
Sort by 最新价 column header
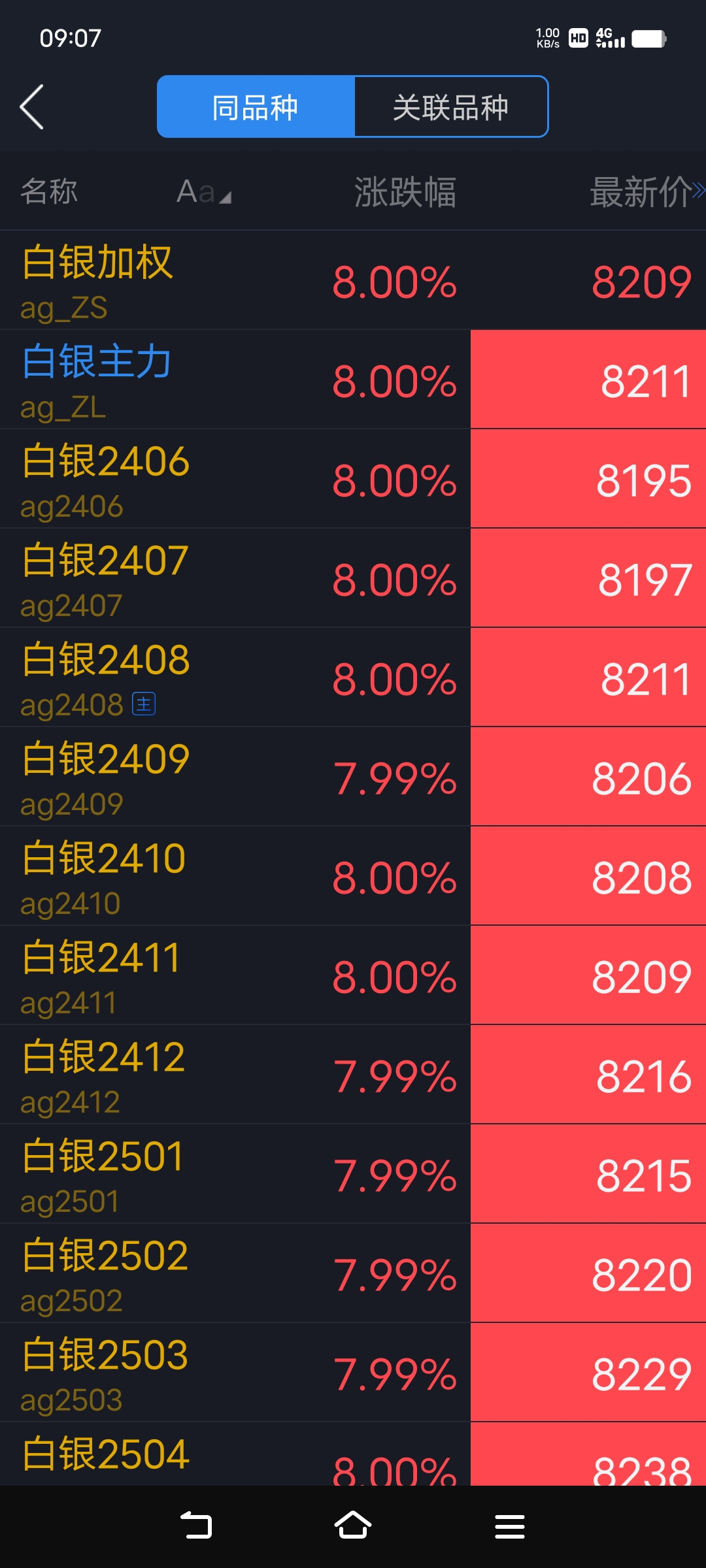641,192
